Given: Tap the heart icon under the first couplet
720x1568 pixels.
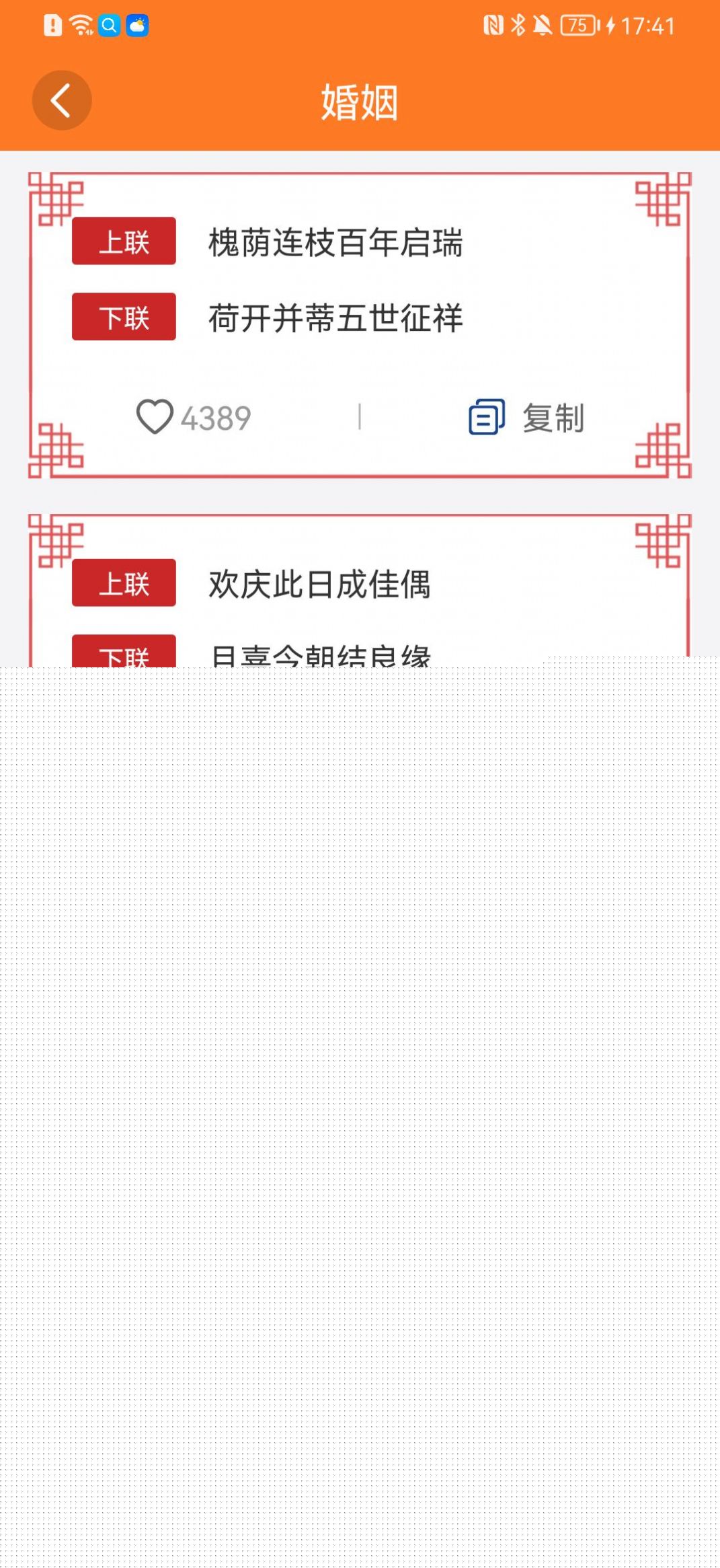Looking at the screenshot, I should 155,417.
